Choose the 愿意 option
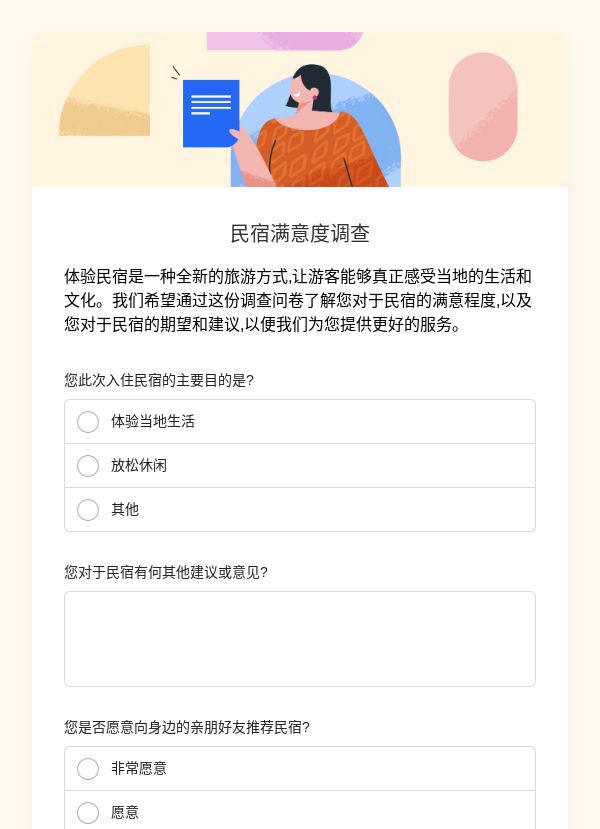Image resolution: width=600 pixels, height=829 pixels. 300,810
